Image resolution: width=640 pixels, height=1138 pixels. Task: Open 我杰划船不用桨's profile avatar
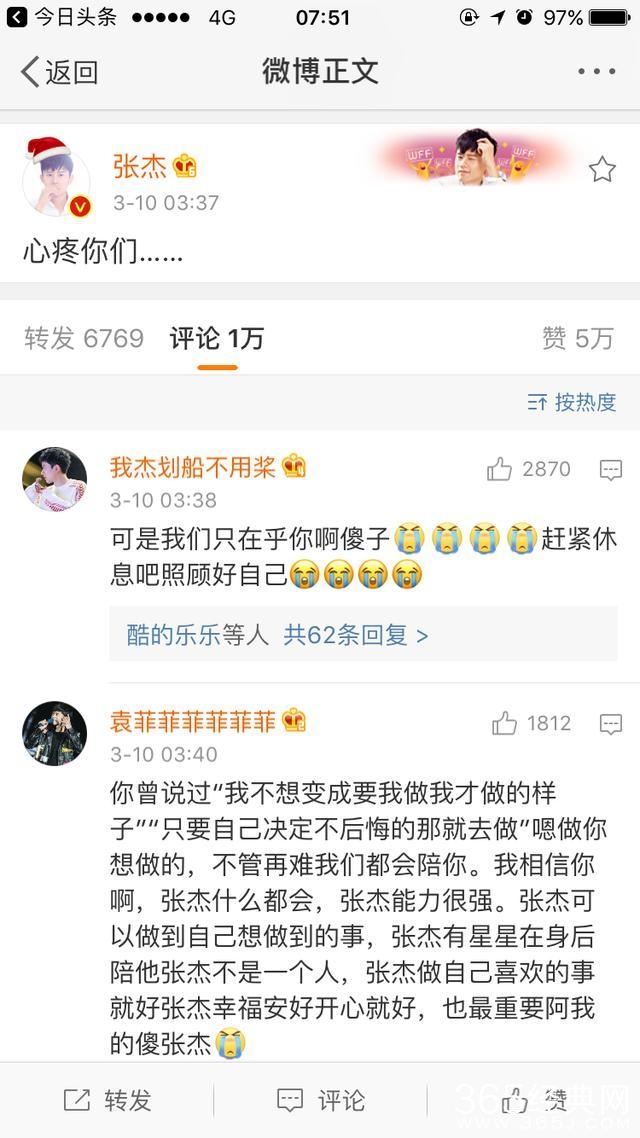[55, 479]
